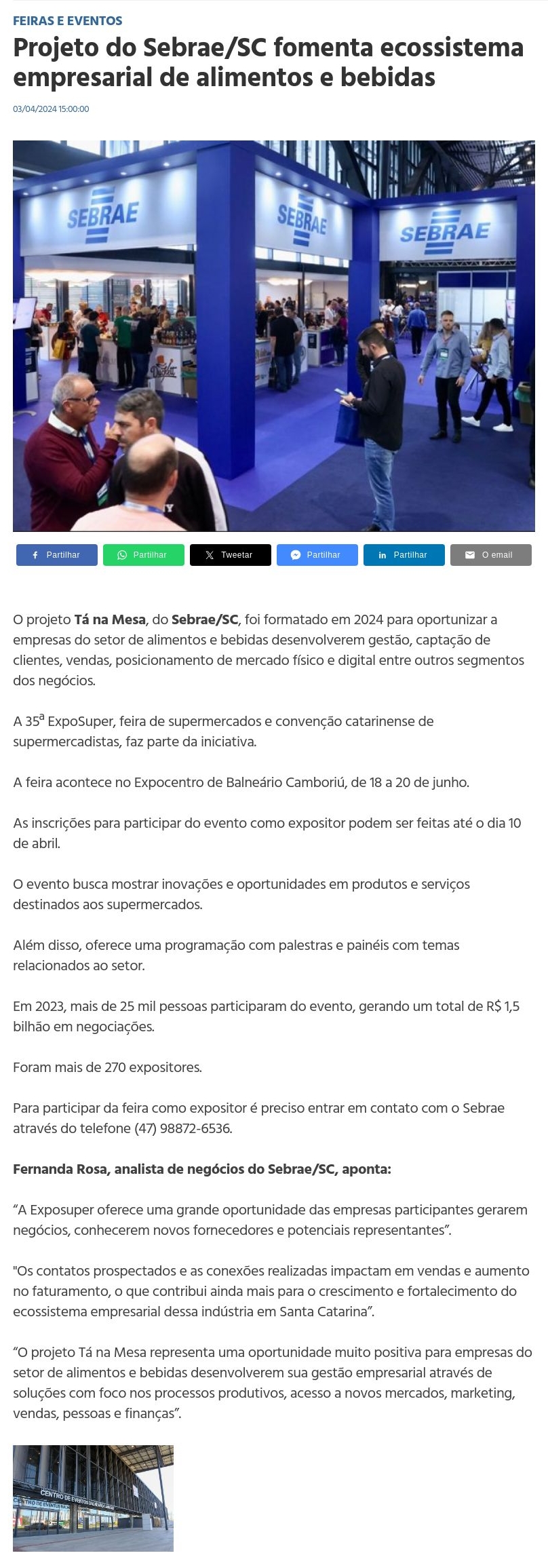The width and height of the screenshot is (548, 1568).
Task: Share the article on Facebook
Action: click(57, 554)
